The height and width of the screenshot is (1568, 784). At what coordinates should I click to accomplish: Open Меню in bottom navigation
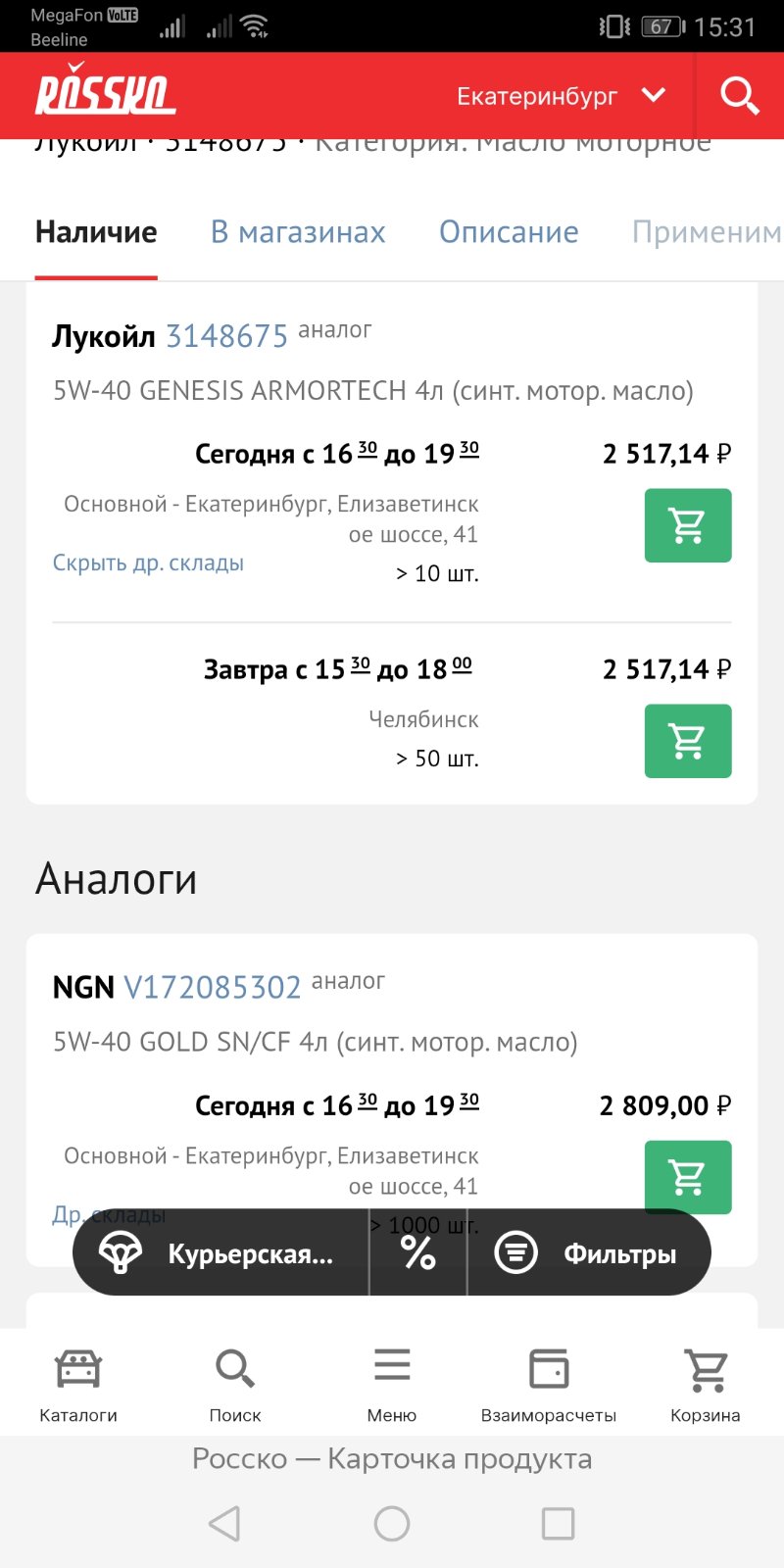click(392, 1385)
